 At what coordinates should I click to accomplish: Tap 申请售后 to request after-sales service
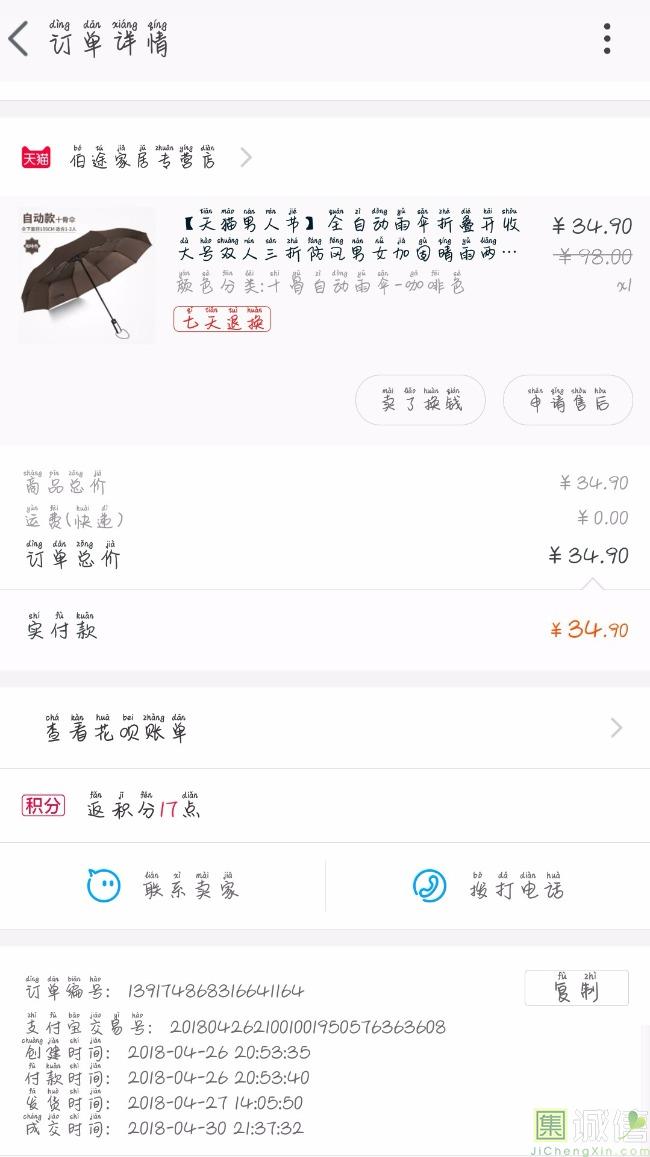[x=567, y=402]
